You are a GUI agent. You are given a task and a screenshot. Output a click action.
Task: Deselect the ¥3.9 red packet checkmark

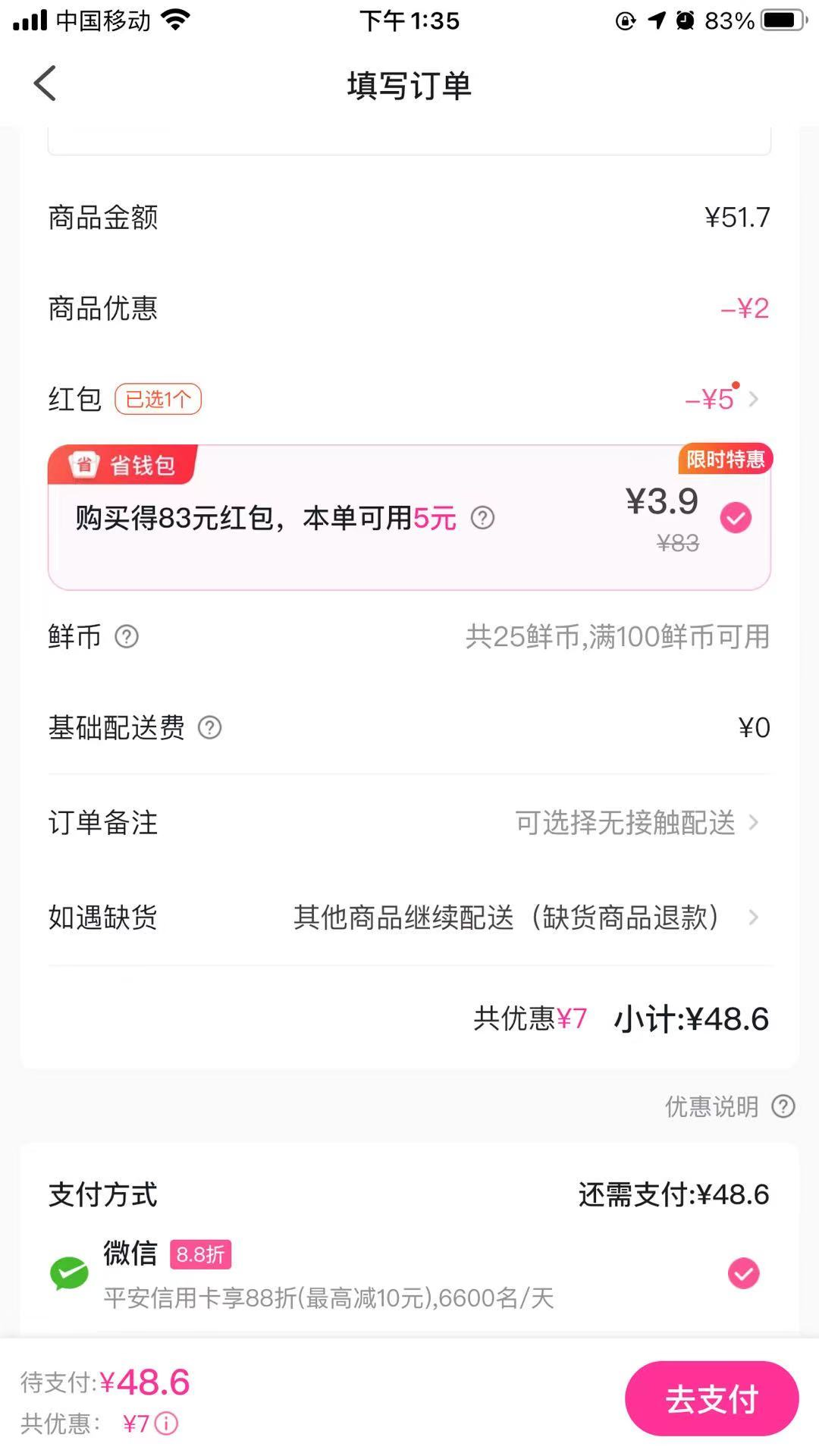pyautogui.click(x=734, y=517)
